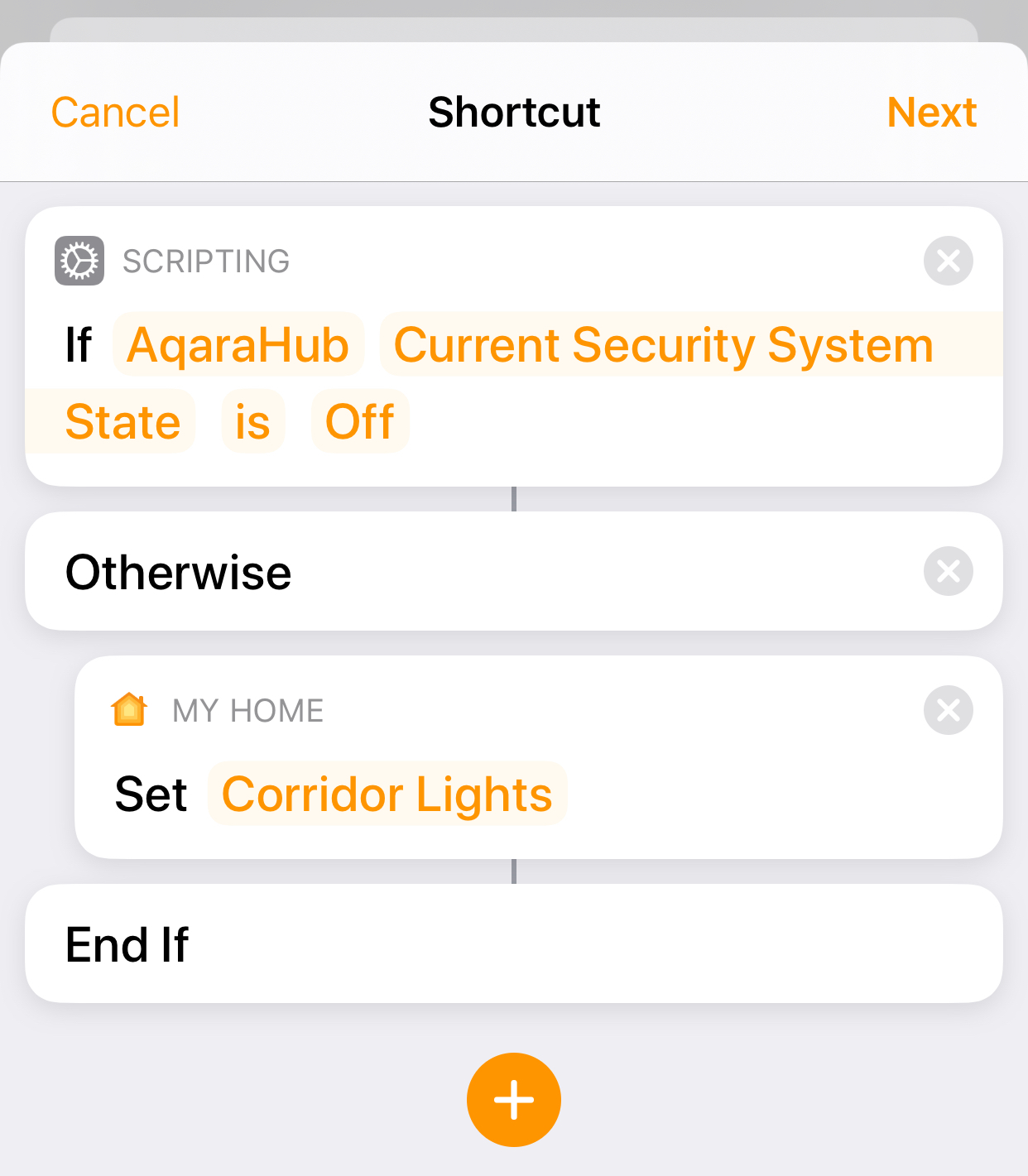
Task: Cancel editing the shortcut
Action: (115, 112)
